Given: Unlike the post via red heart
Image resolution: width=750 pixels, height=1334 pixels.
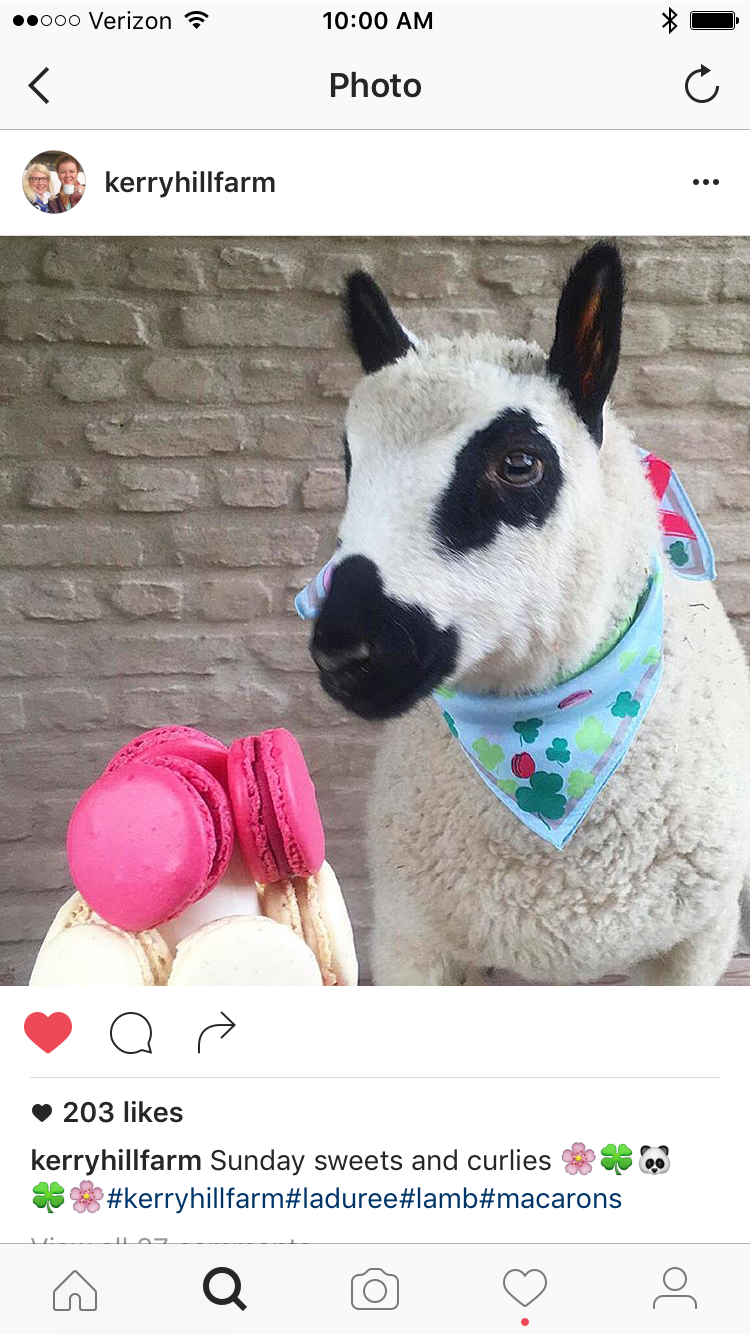Looking at the screenshot, I should (x=48, y=1032).
